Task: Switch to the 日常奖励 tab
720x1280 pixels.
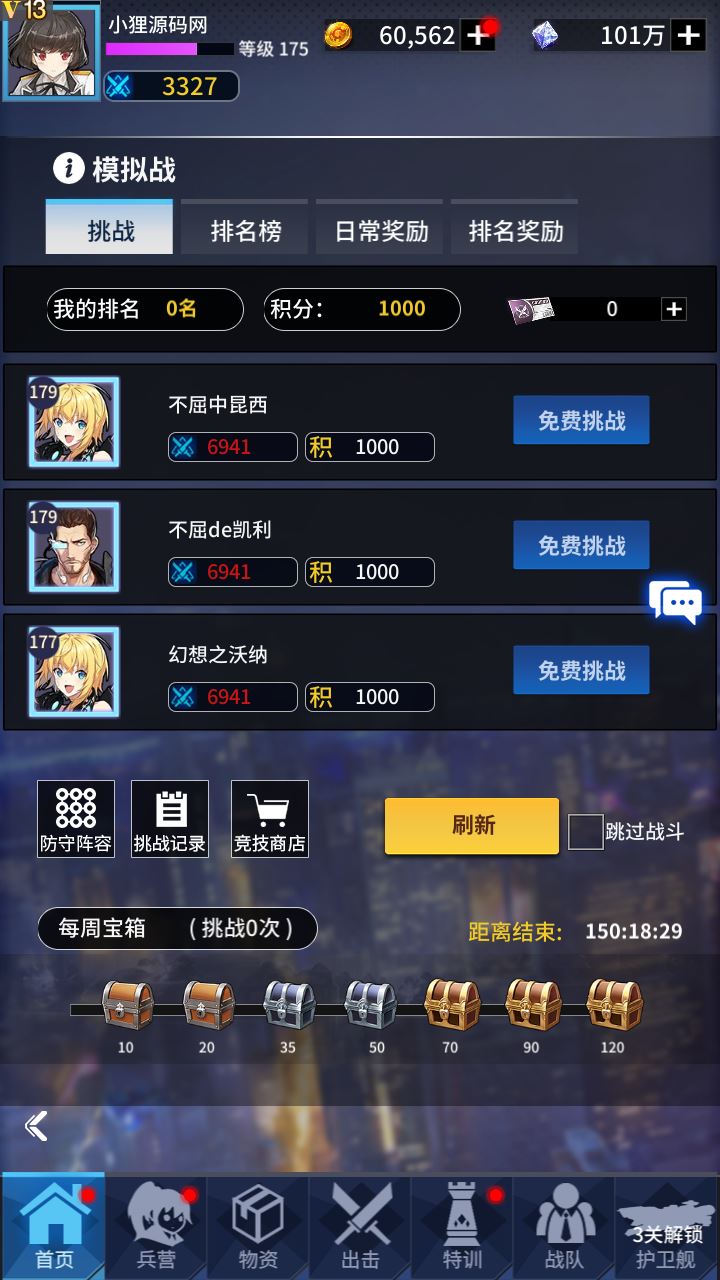Action: [381, 231]
